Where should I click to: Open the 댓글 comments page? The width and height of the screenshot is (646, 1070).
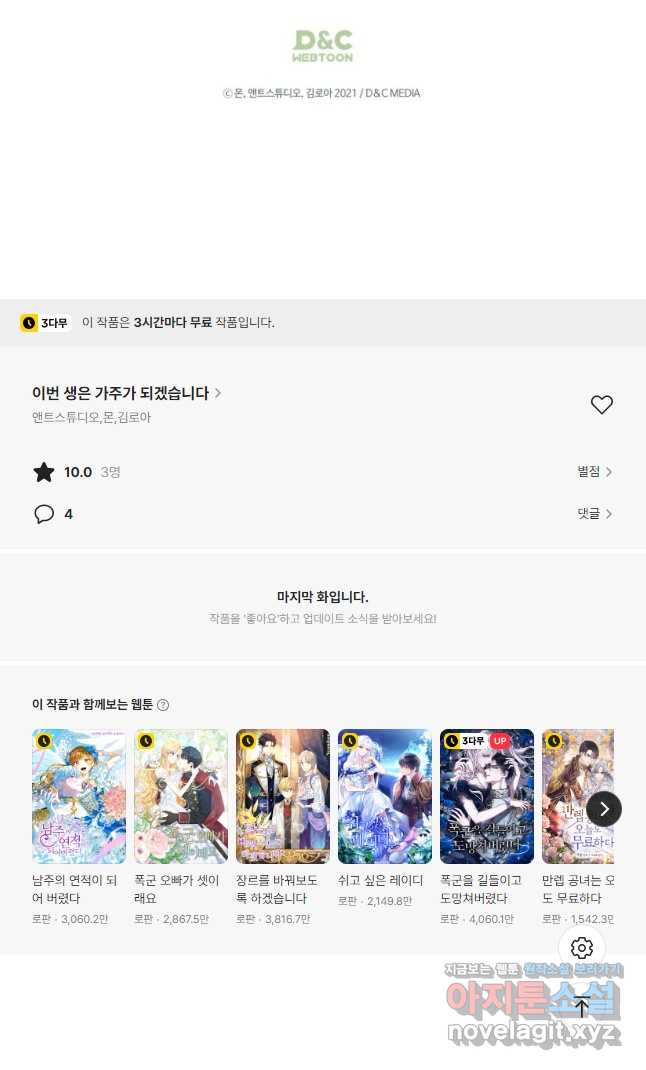click(x=594, y=514)
